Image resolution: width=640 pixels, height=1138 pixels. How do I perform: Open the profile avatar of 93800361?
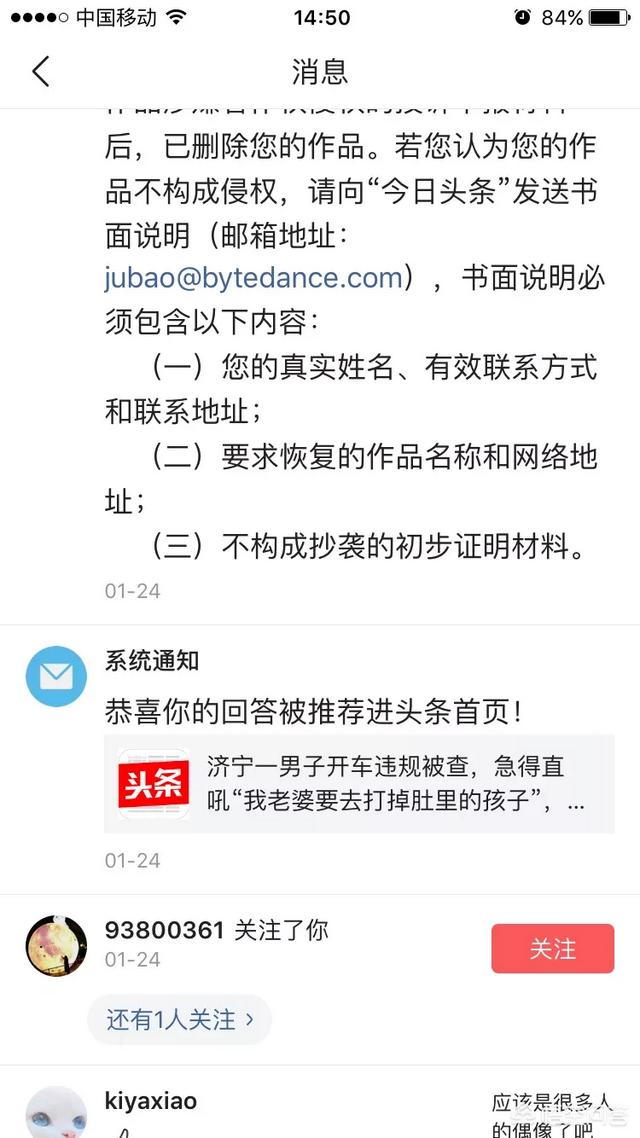56,945
